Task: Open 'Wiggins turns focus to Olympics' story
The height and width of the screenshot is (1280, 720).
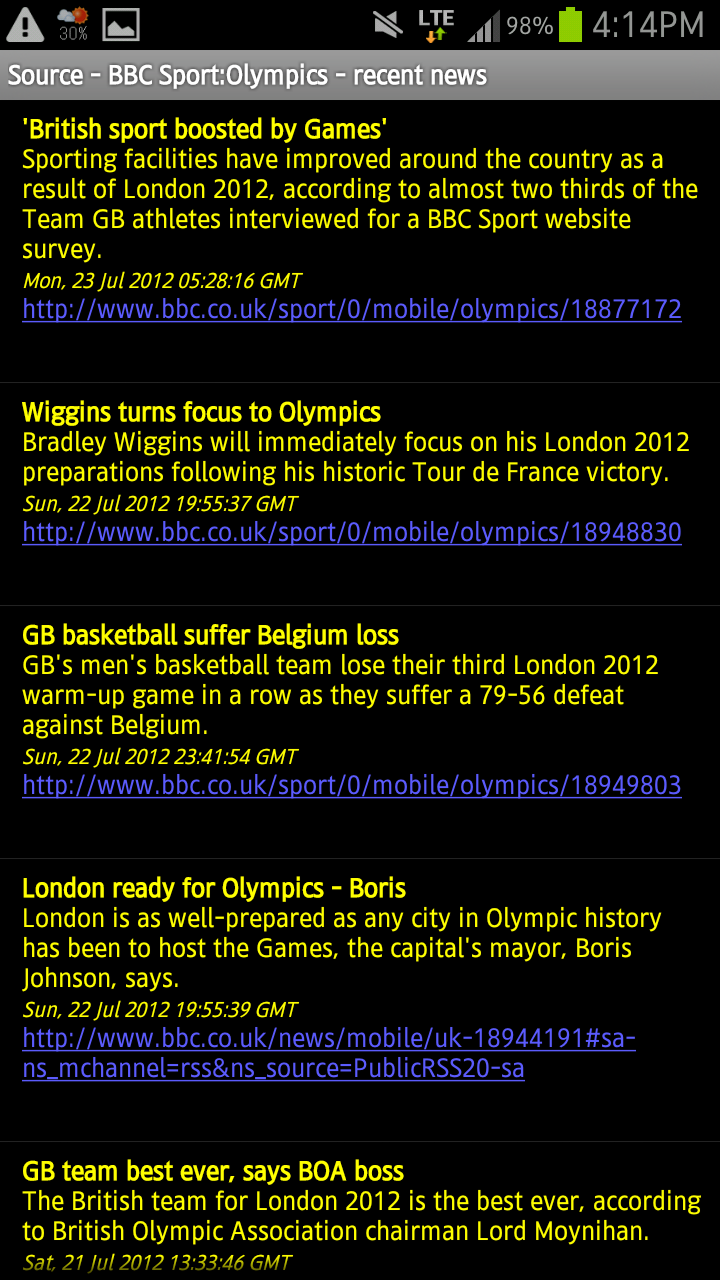Action: coord(201,412)
